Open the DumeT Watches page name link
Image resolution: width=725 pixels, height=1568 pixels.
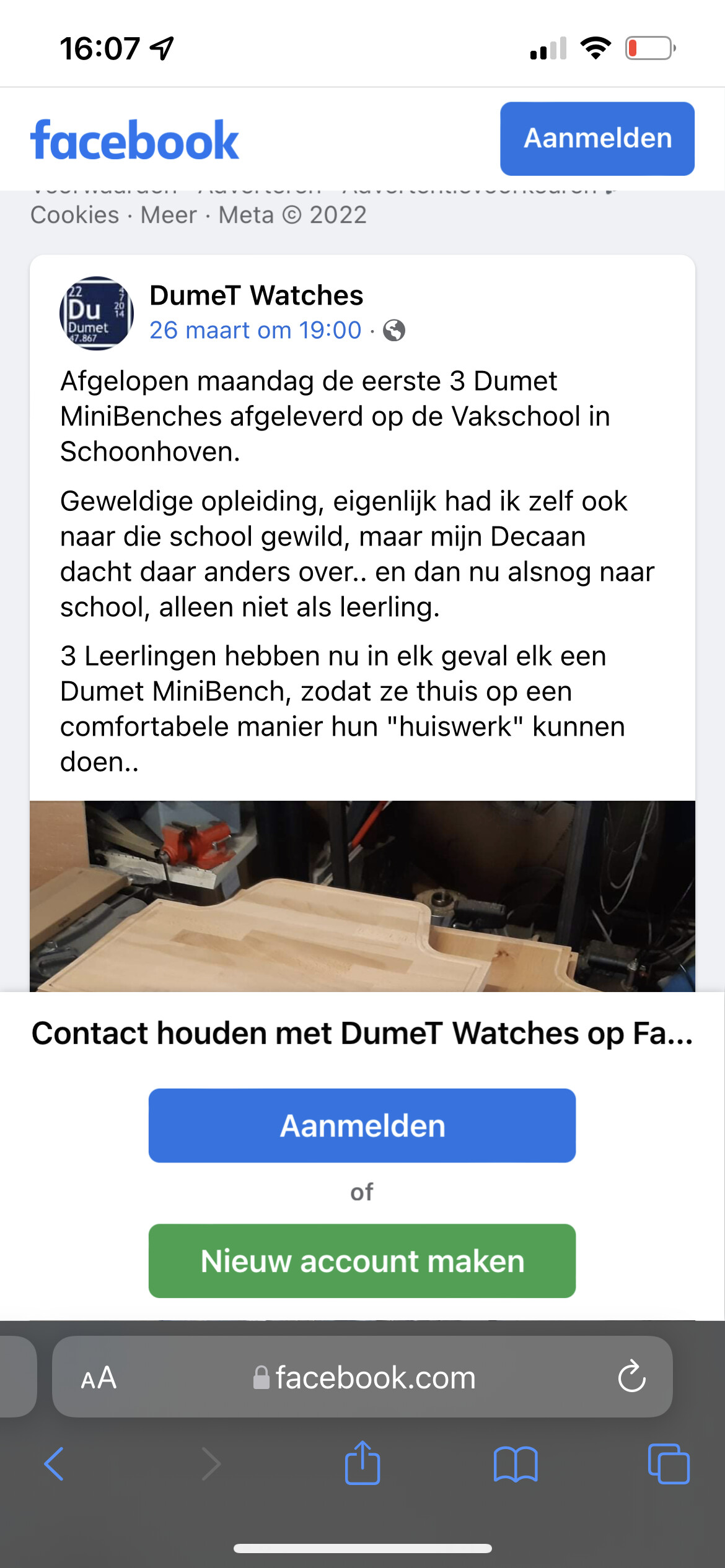point(257,295)
